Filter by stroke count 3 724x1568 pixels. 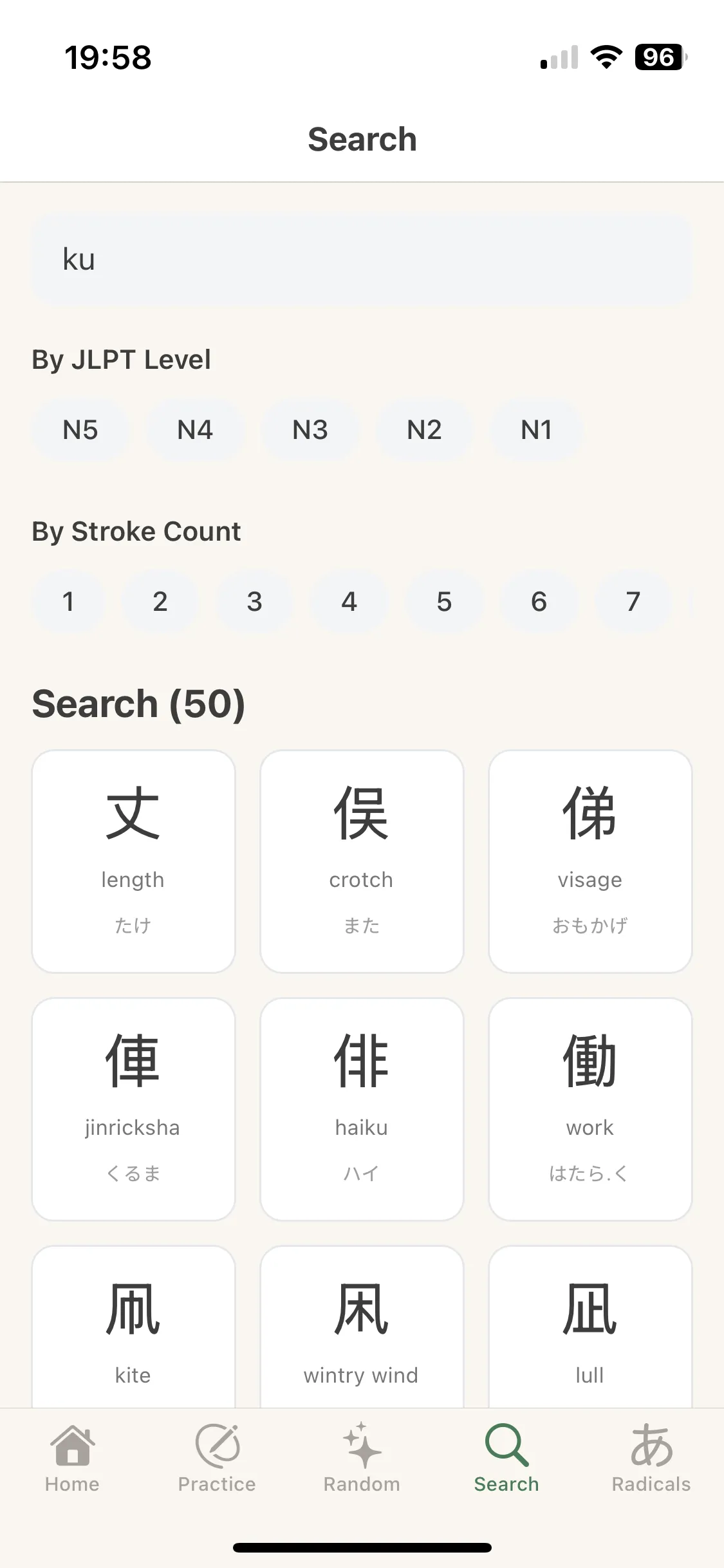254,601
